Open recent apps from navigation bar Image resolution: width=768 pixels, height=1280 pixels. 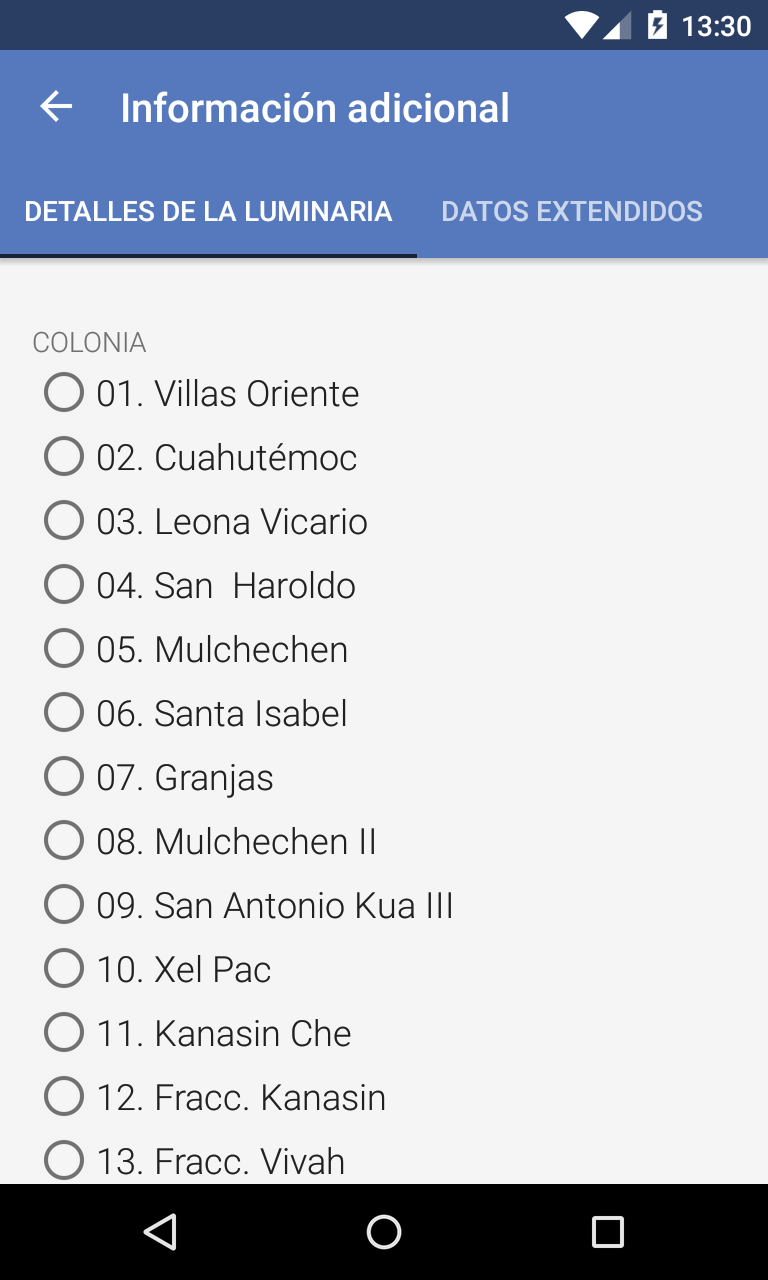[607, 1232]
